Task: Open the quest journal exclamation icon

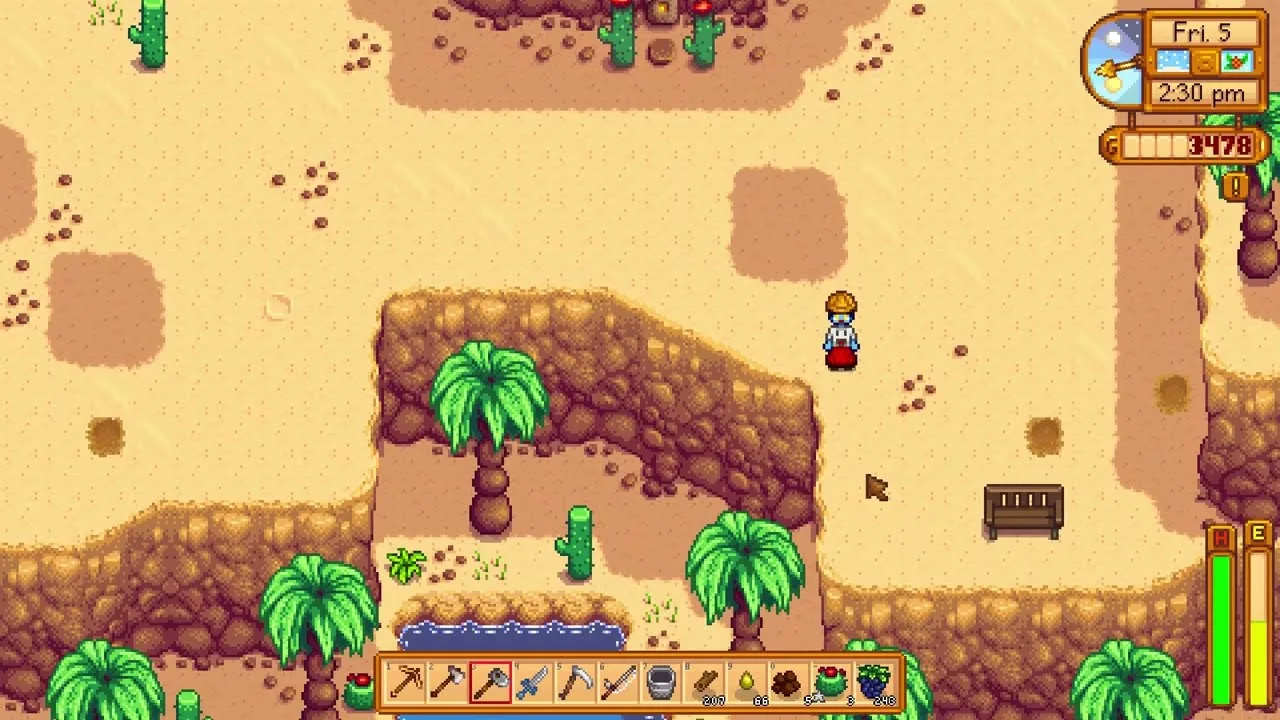Action: (x=1237, y=186)
